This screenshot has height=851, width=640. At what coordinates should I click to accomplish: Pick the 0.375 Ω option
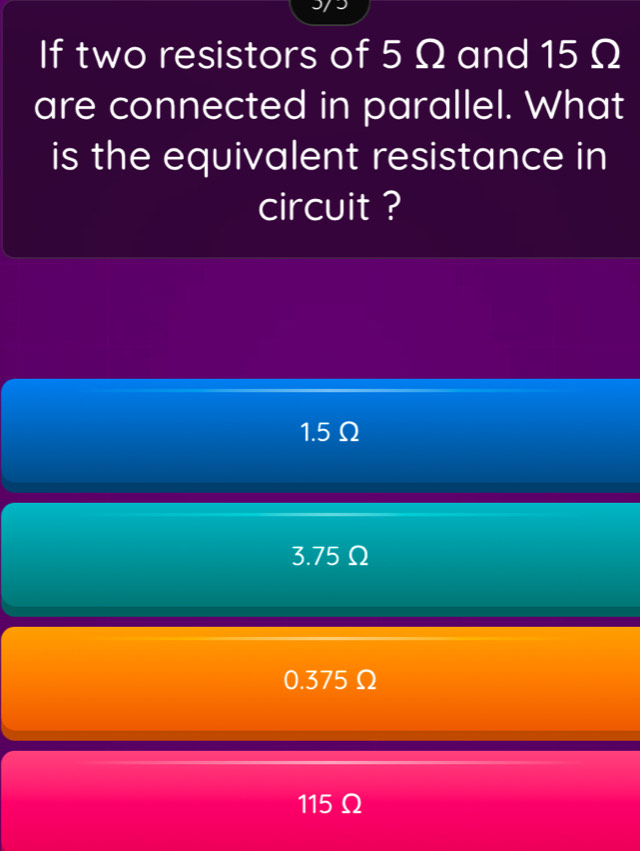tap(320, 680)
